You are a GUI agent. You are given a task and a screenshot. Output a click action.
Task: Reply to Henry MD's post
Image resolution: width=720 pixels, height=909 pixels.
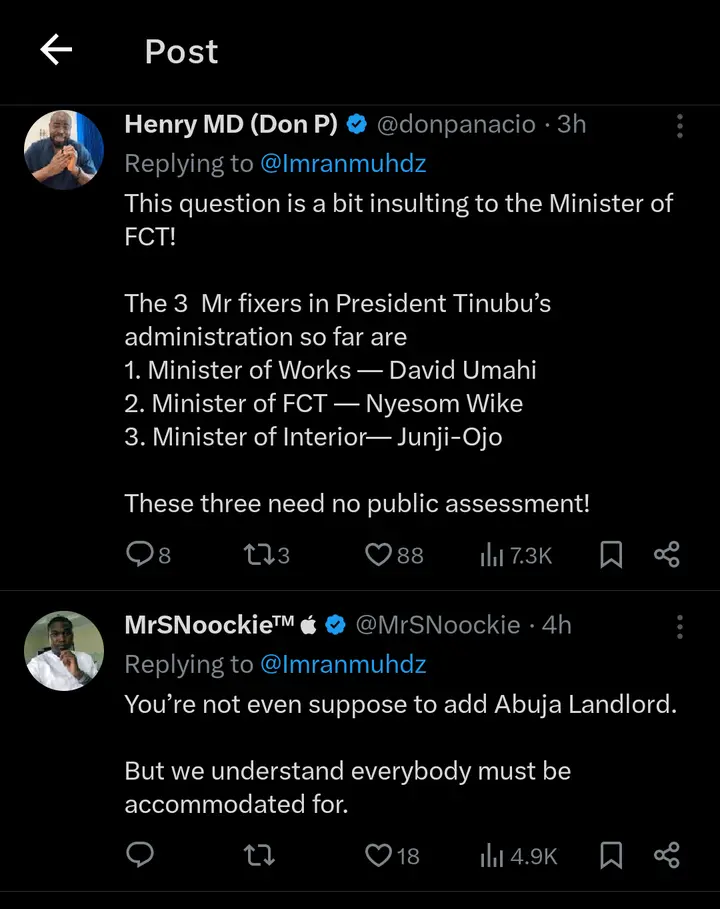(x=140, y=555)
